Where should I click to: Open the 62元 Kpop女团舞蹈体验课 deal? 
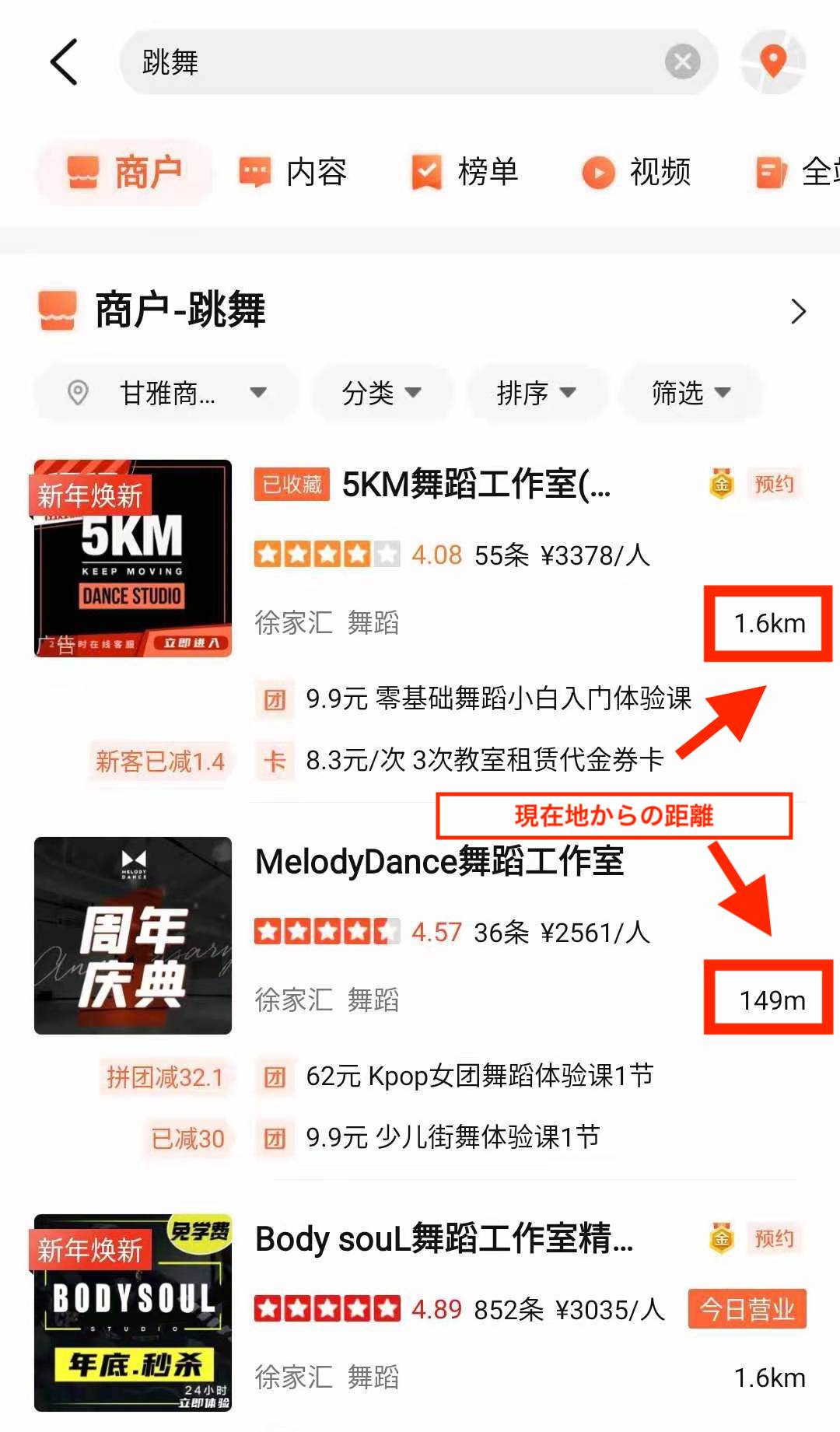[479, 1076]
